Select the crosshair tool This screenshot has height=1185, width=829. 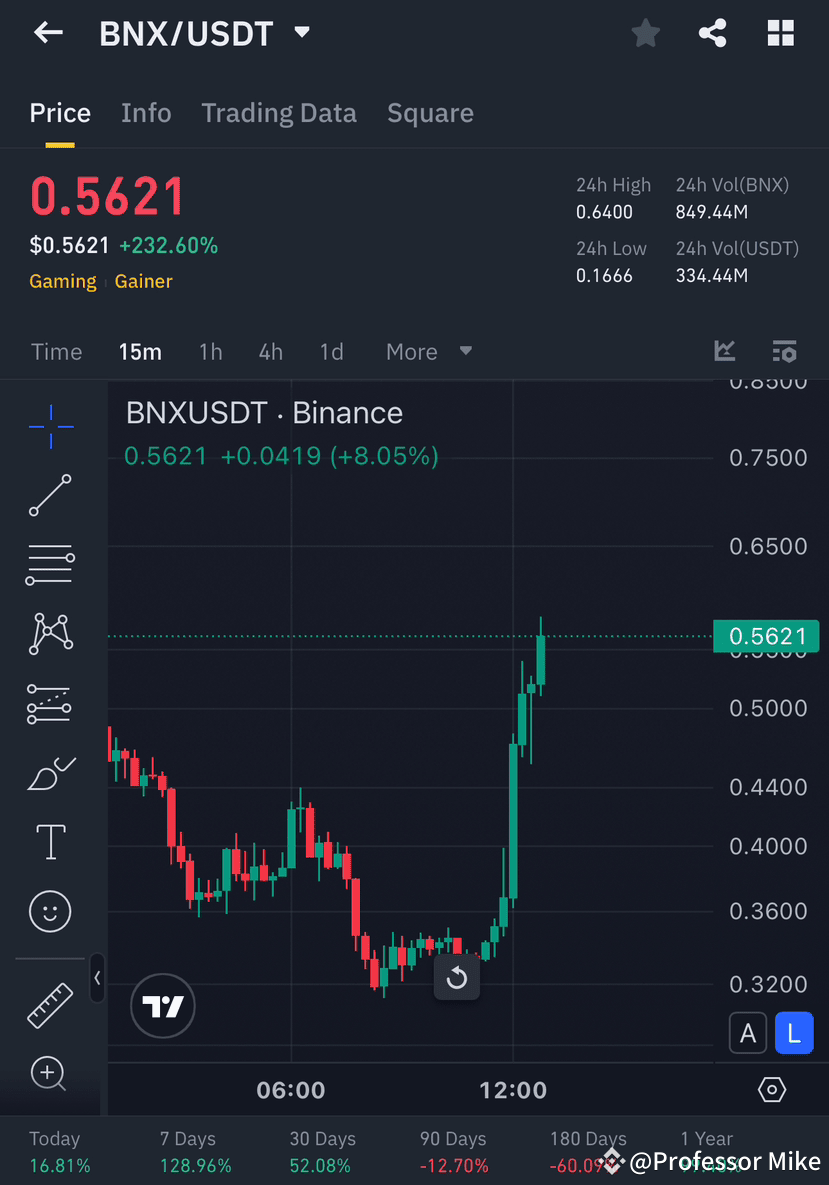point(49,427)
